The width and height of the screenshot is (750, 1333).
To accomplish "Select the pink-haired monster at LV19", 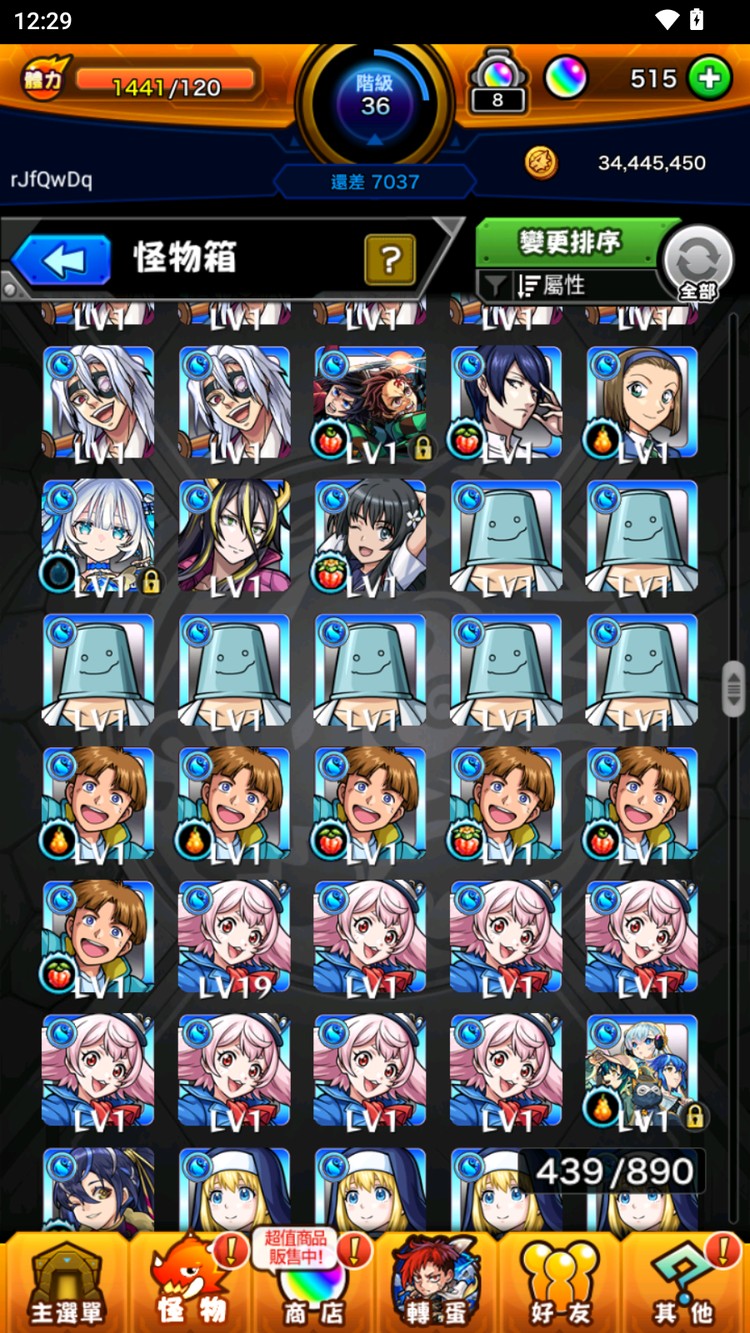I will (234, 937).
